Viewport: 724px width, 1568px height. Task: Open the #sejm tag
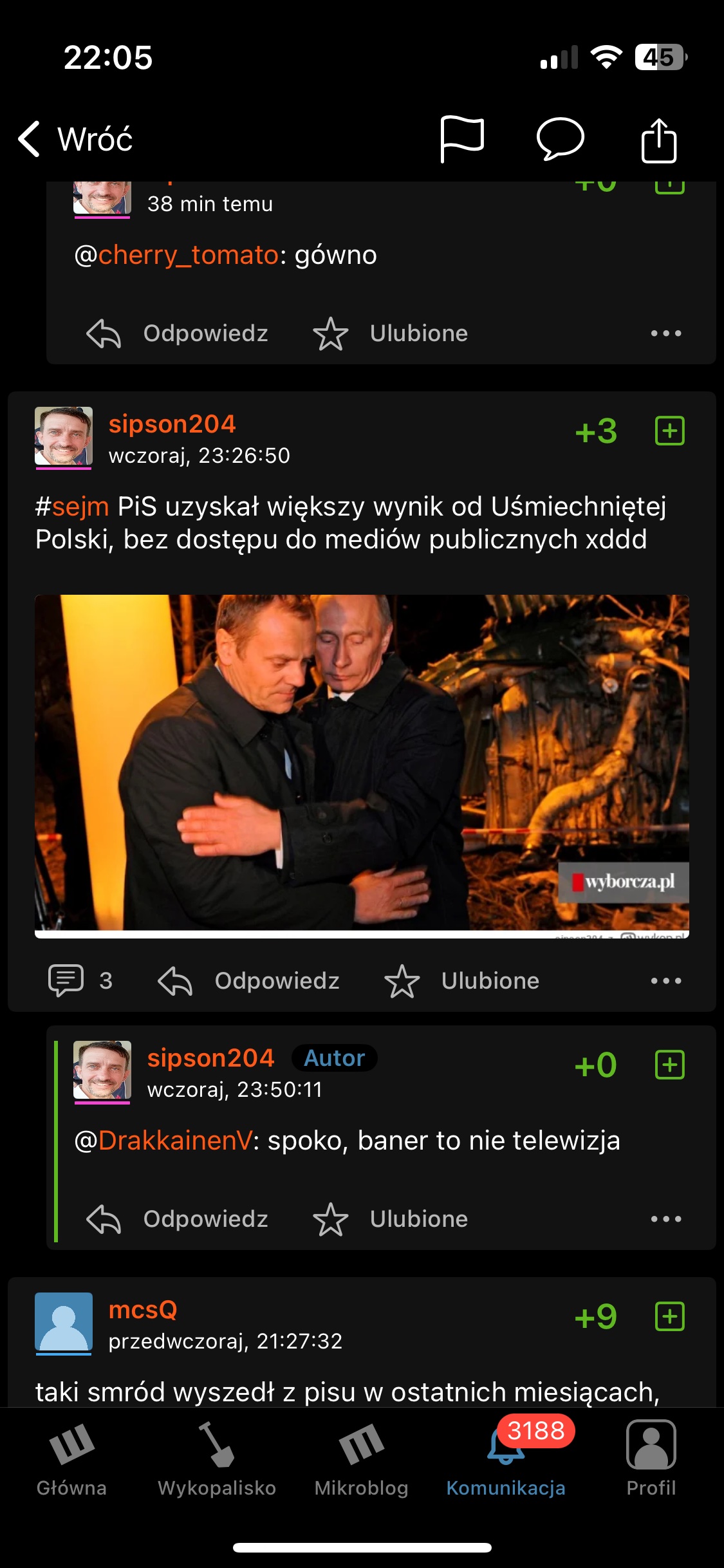coord(73,507)
